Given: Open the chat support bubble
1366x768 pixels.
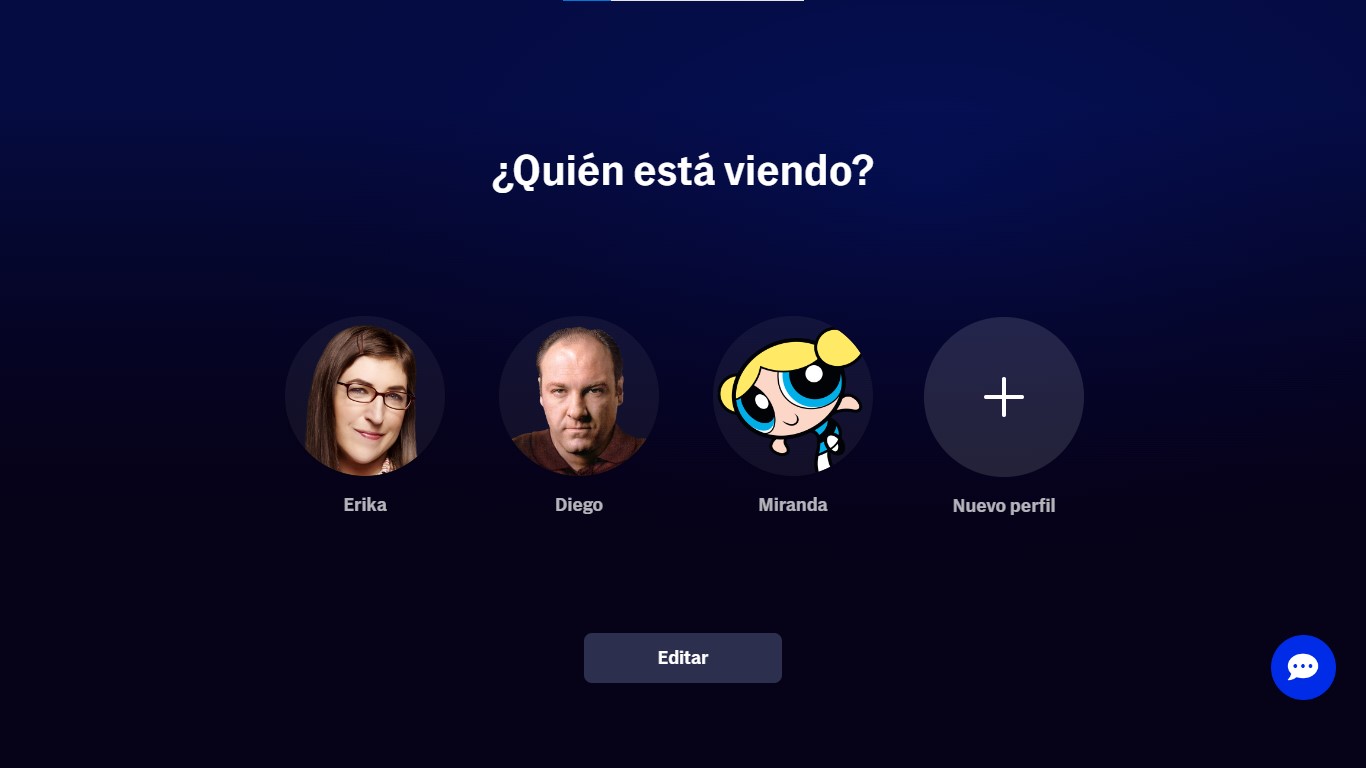Looking at the screenshot, I should 1303,667.
